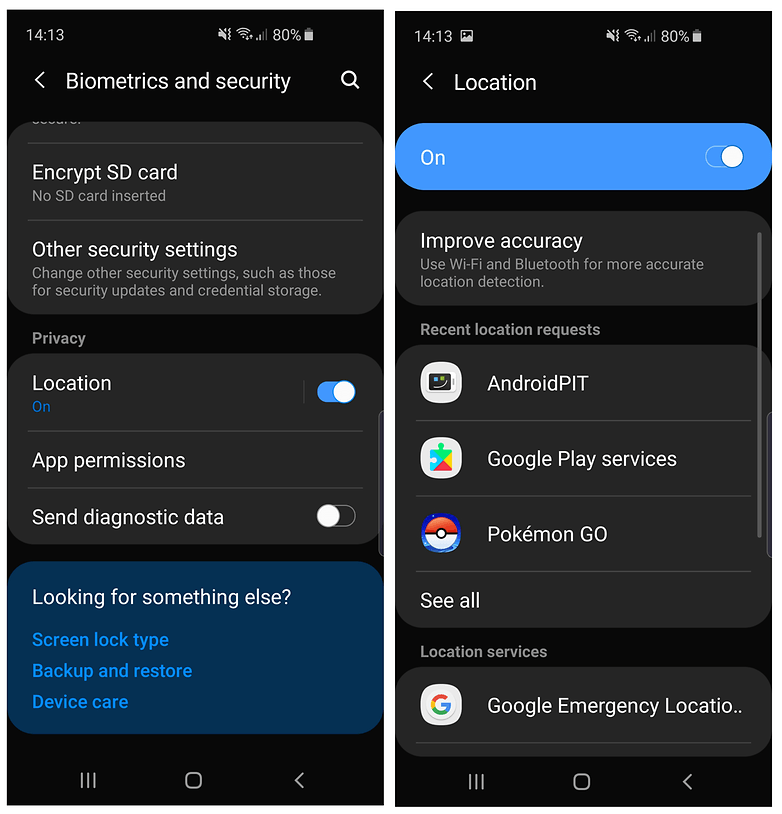Tap the Google Play services icon
Viewport: 782px width, 814px height.
coord(441,458)
